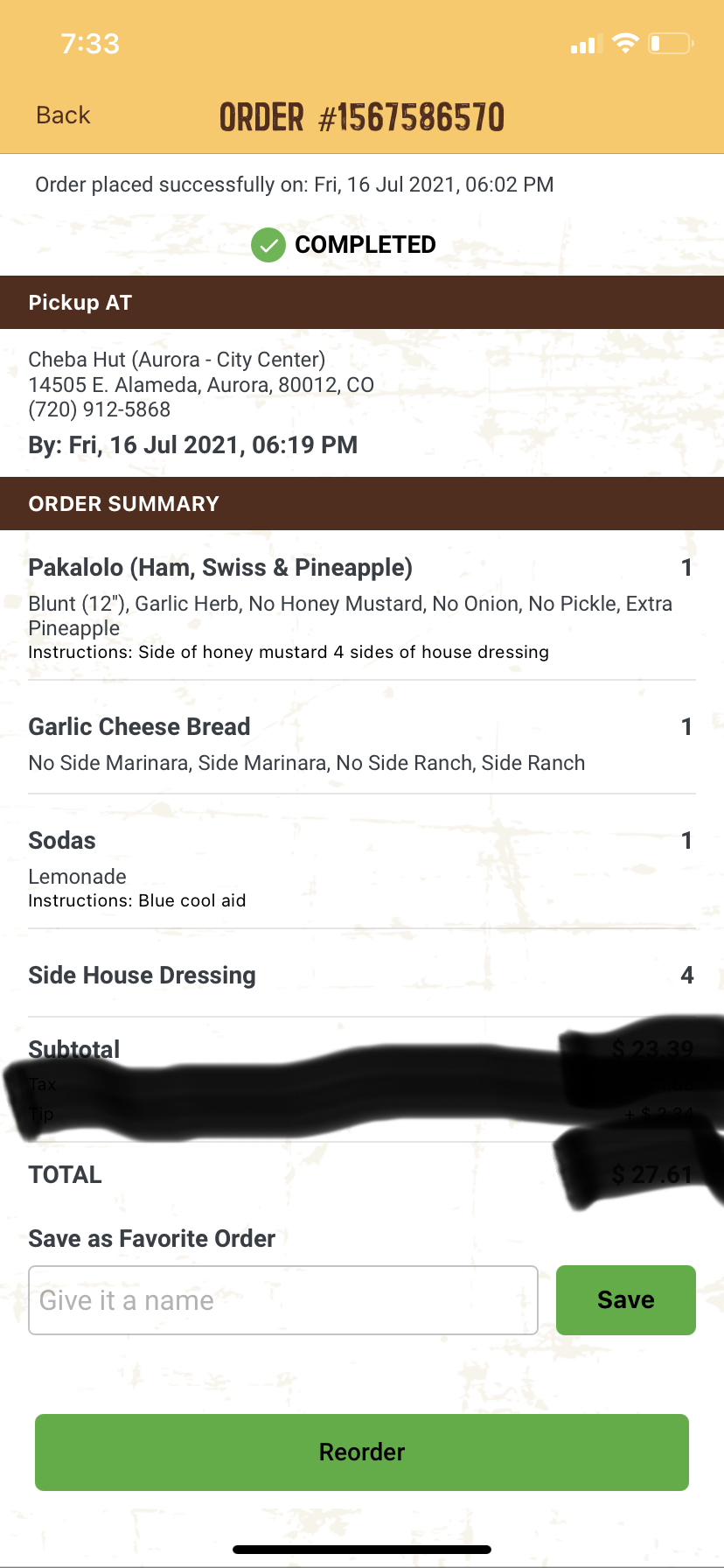Save this order as a favorite
The width and height of the screenshot is (724, 1568).
coord(625,1300)
